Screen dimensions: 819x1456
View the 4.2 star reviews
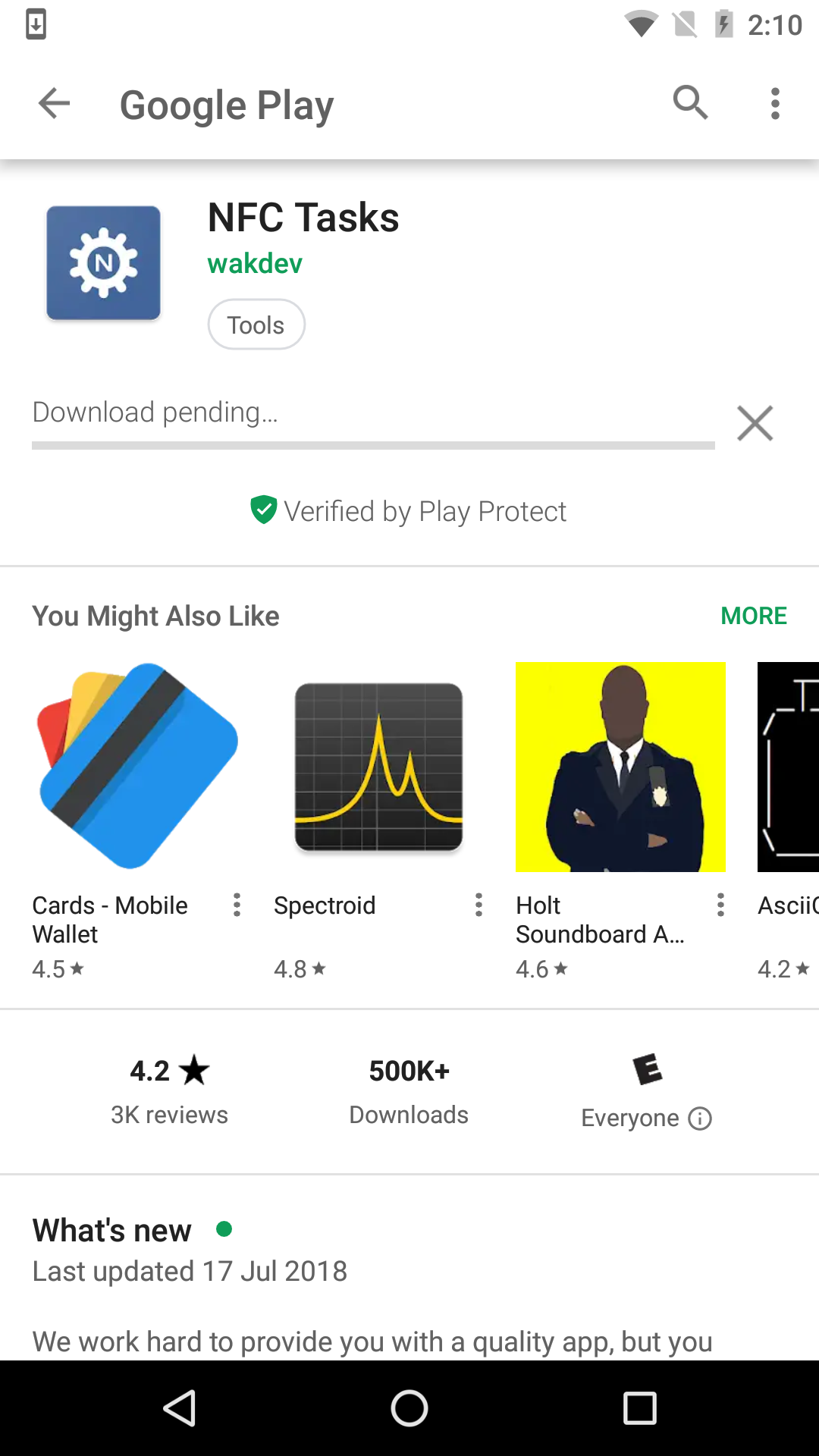(169, 1090)
